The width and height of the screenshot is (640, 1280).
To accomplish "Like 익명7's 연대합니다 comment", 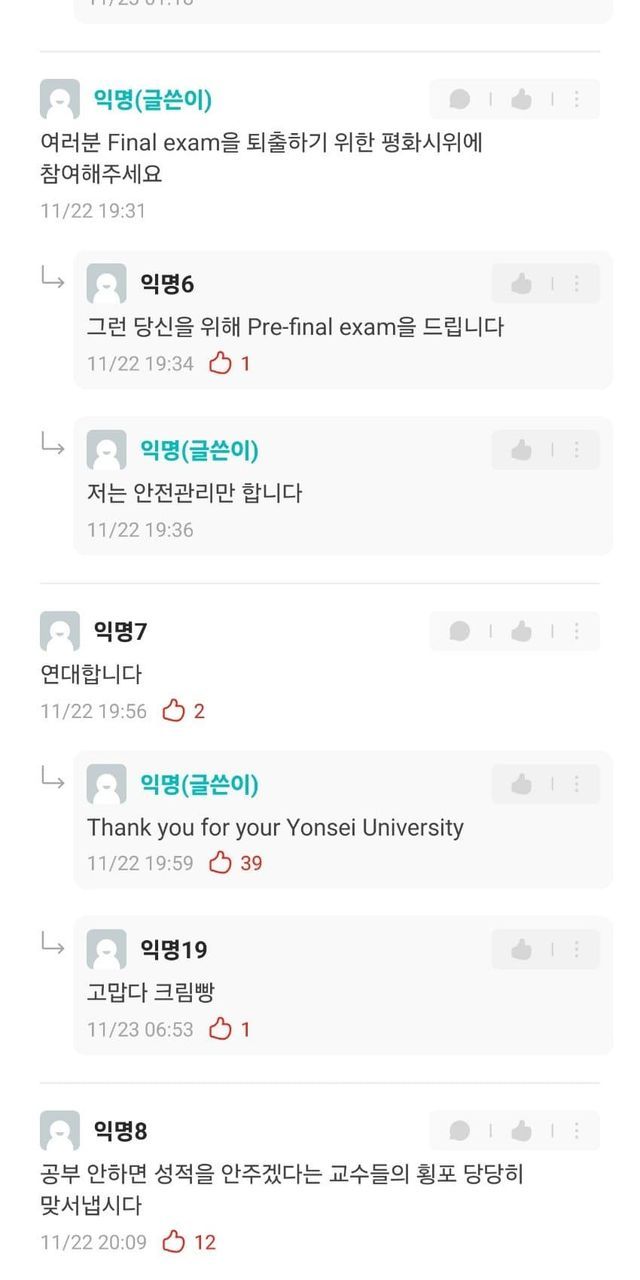I will 520,631.
